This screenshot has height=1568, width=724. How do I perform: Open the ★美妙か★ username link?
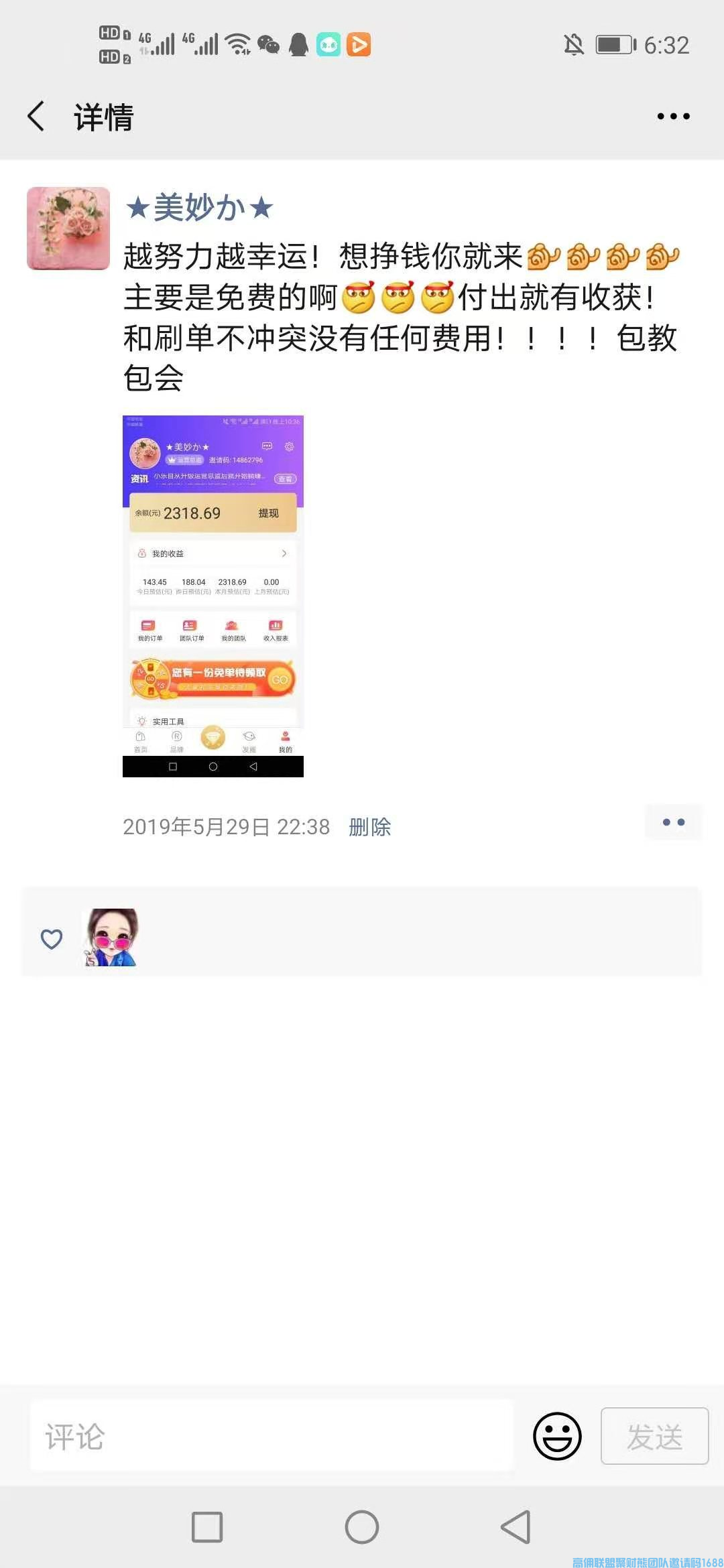point(200,208)
